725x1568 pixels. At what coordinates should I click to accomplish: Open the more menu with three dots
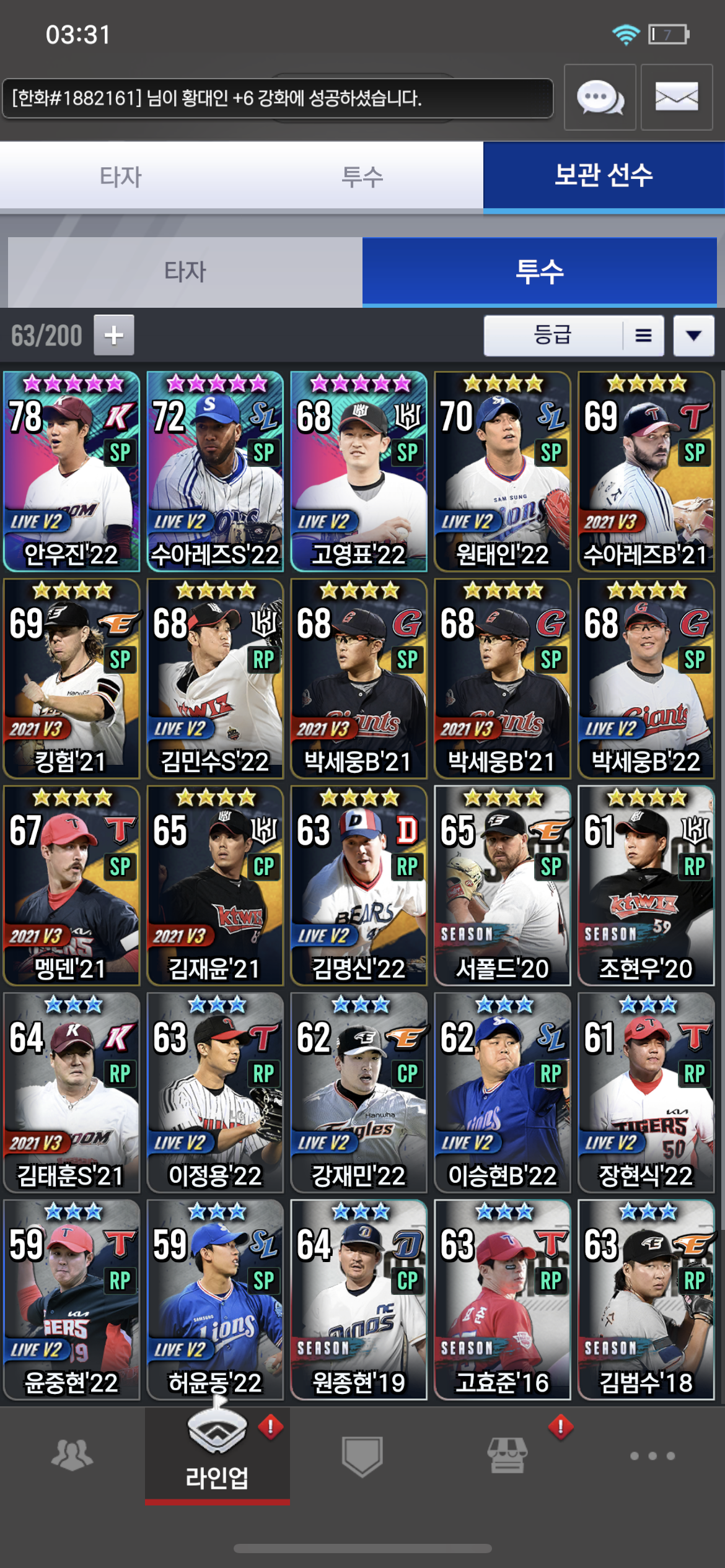coord(652,1455)
